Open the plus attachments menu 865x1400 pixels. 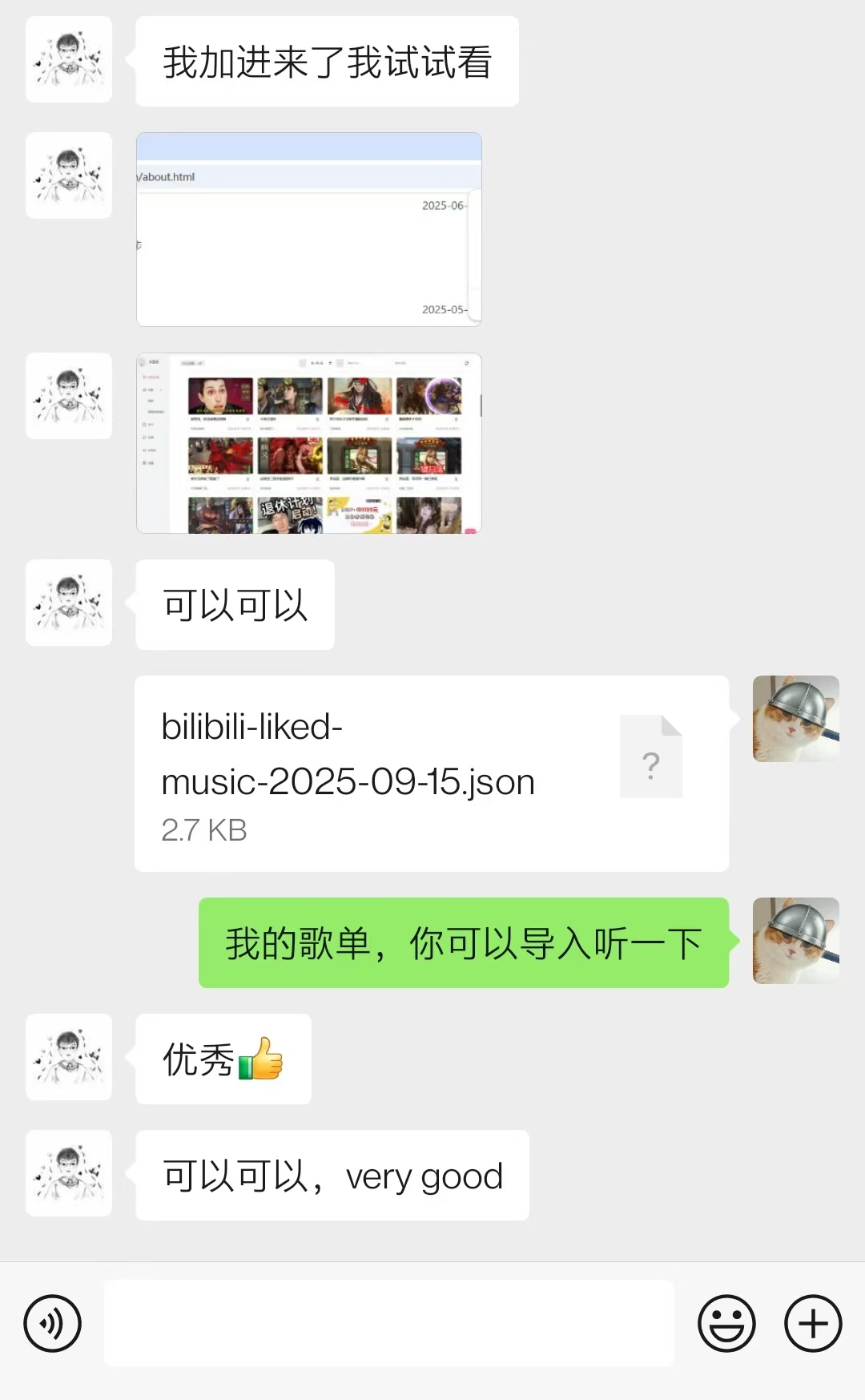coord(812,1323)
